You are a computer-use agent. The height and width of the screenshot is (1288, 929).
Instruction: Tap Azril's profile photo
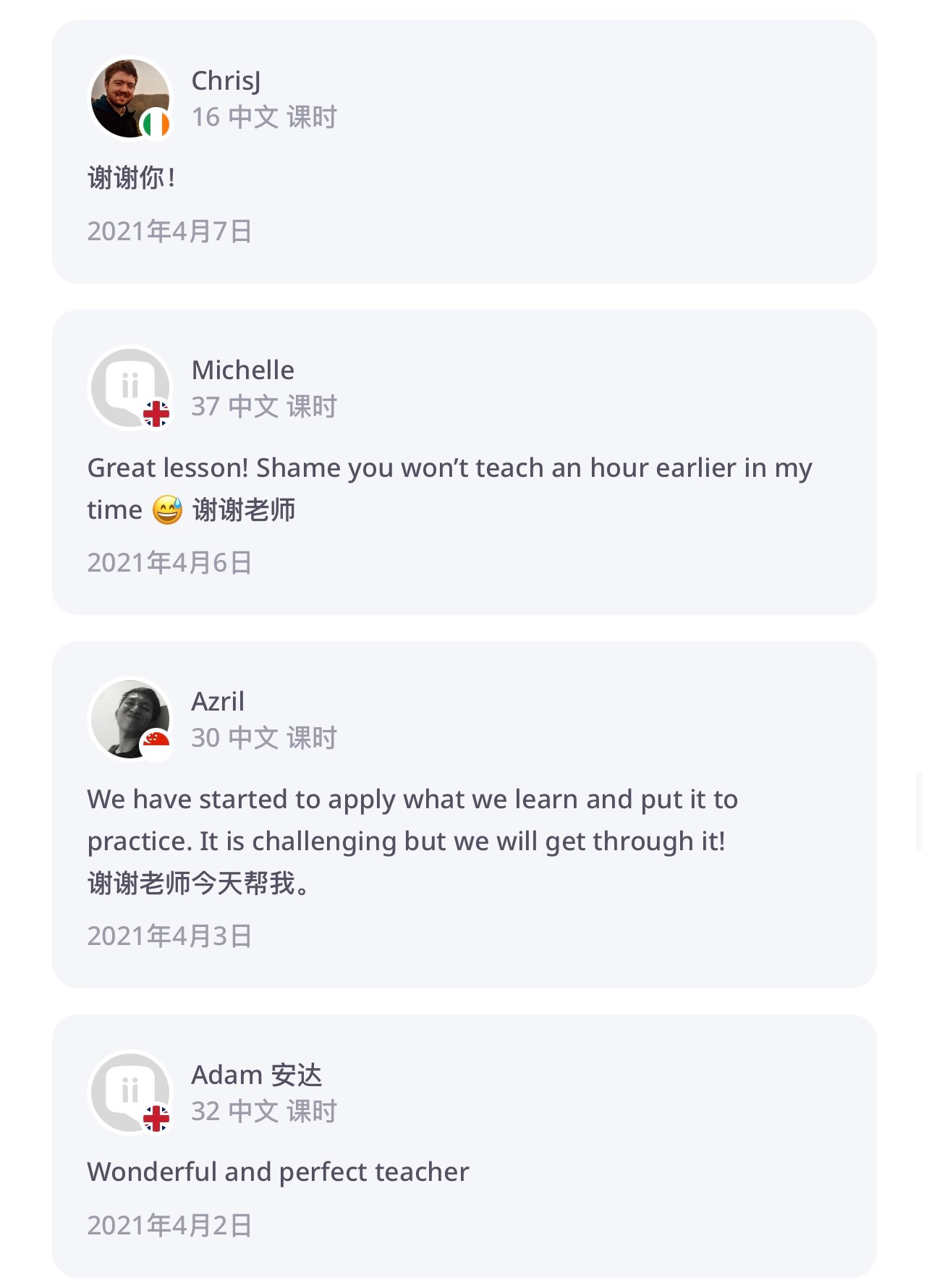tap(130, 719)
